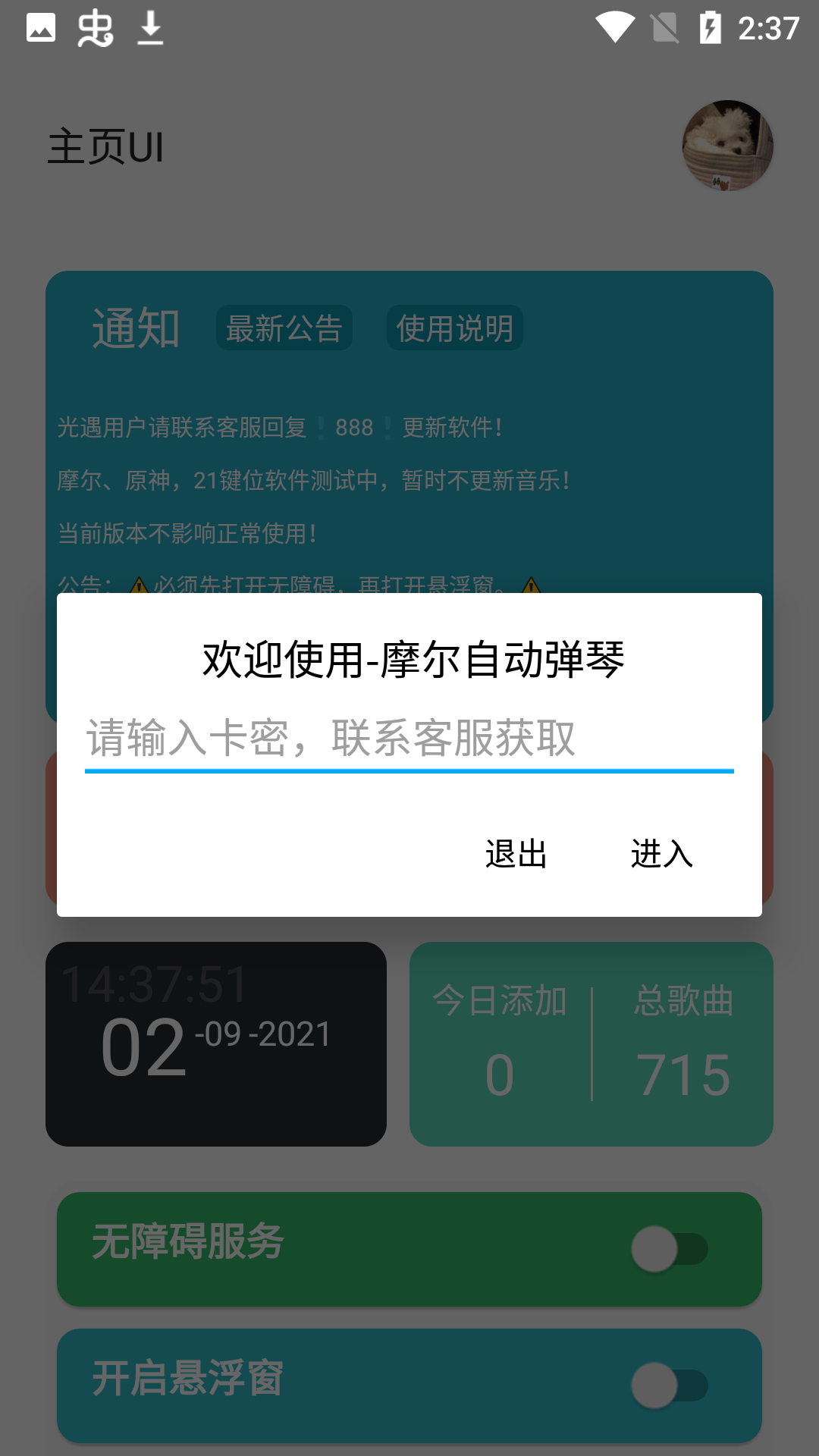Switch to the 使用说明 tab
Viewport: 819px width, 1456px height.
pos(455,328)
